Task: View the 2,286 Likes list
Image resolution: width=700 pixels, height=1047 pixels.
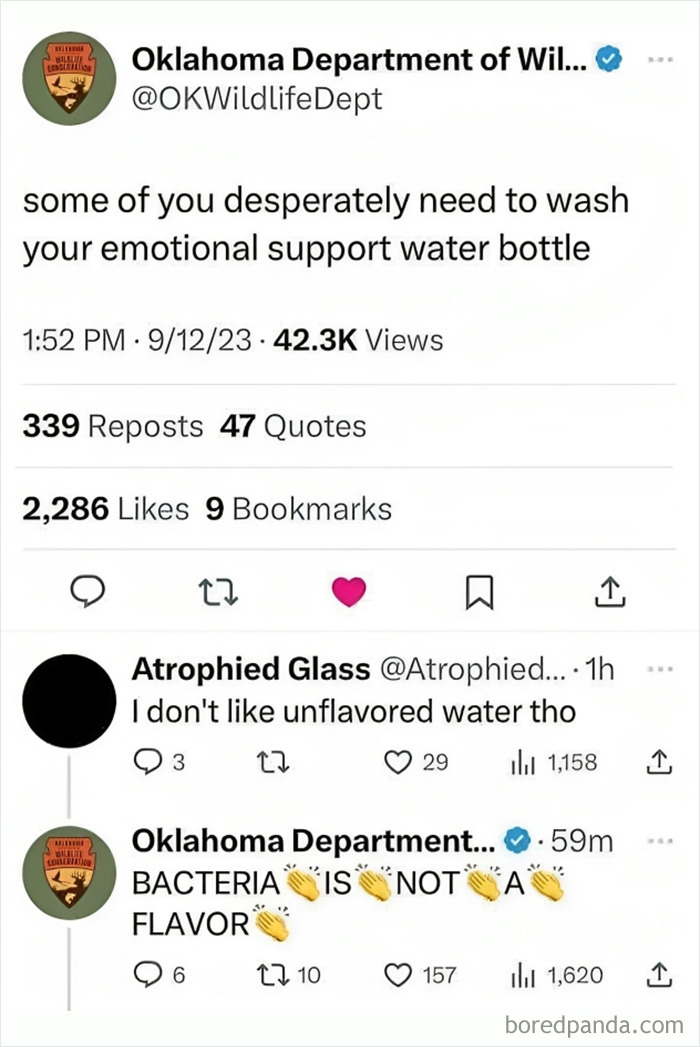Action: (x=105, y=509)
